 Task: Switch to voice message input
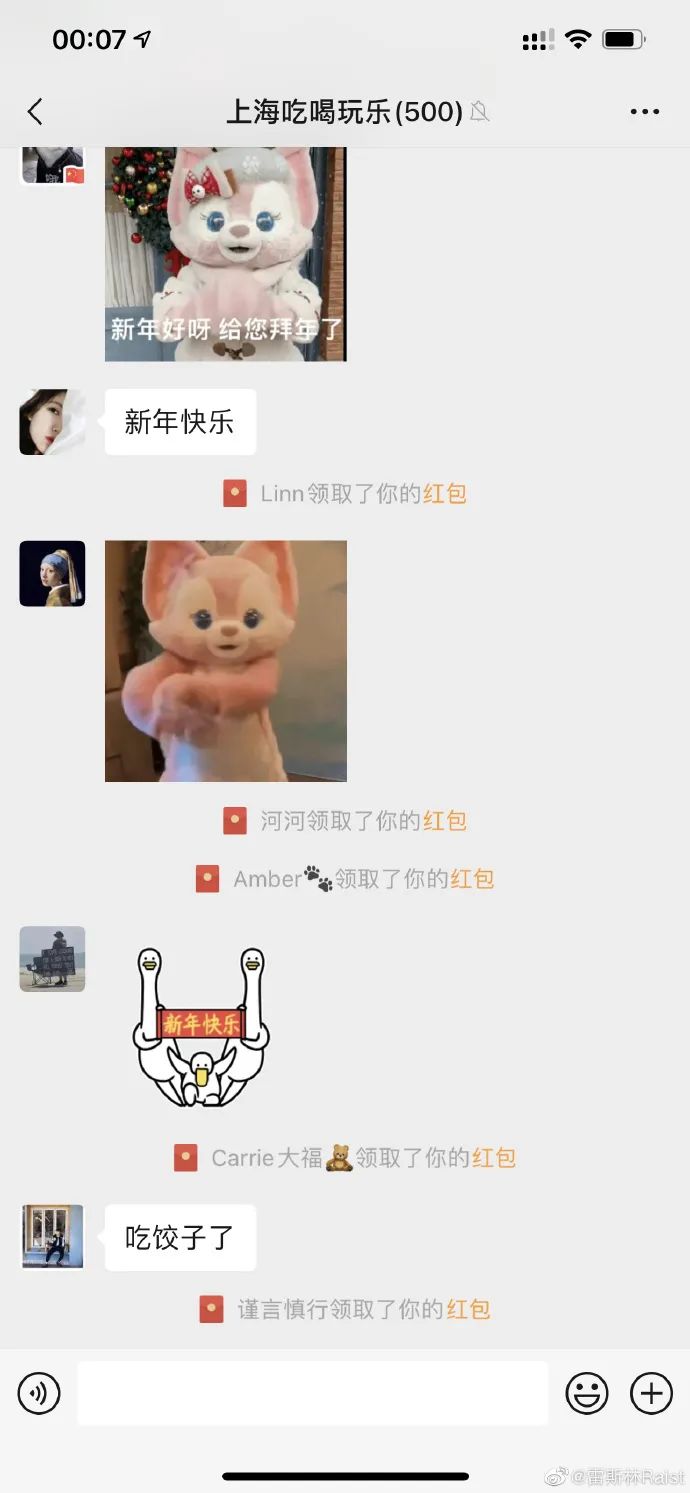39,1392
